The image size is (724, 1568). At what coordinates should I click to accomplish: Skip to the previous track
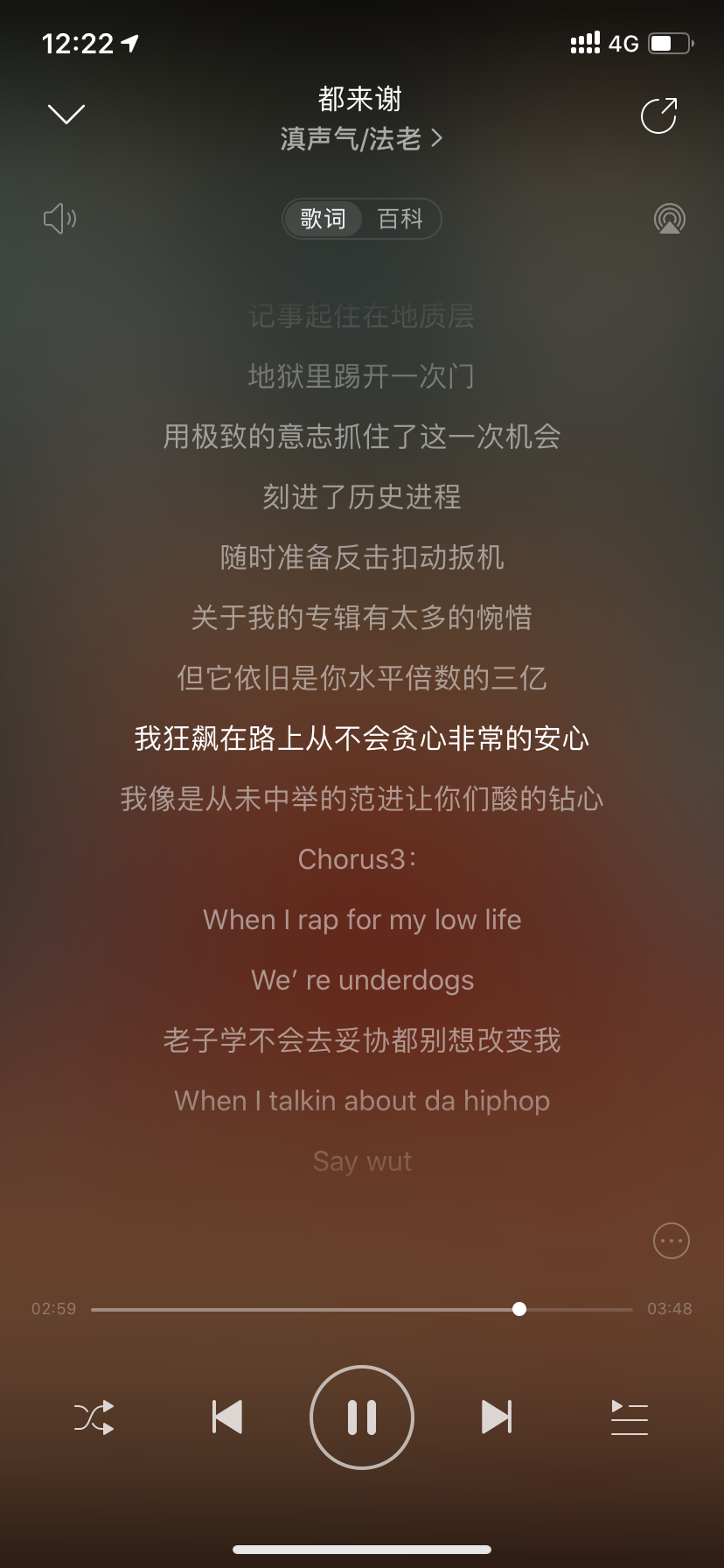tap(227, 1417)
